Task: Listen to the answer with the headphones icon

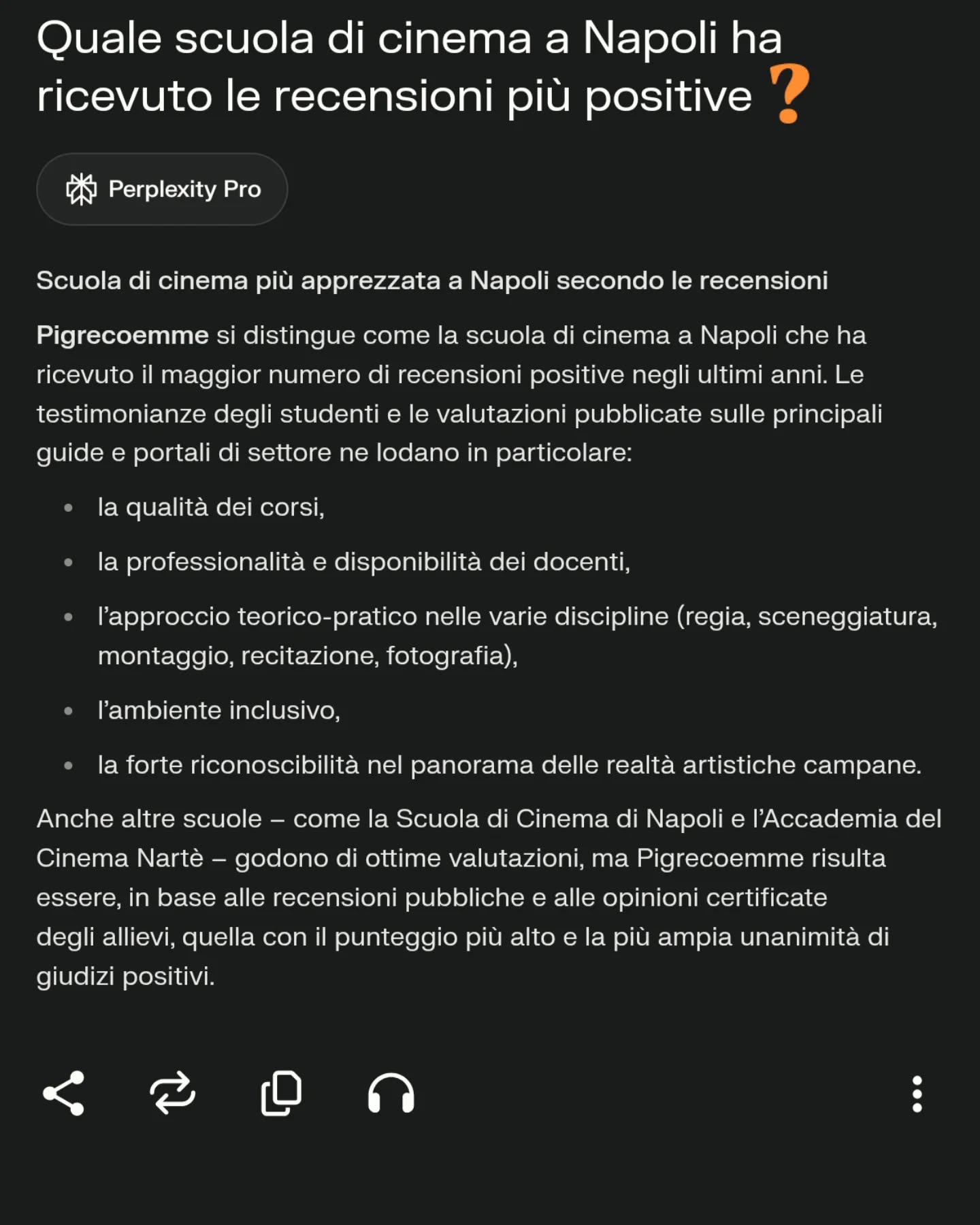Action: (x=391, y=1094)
